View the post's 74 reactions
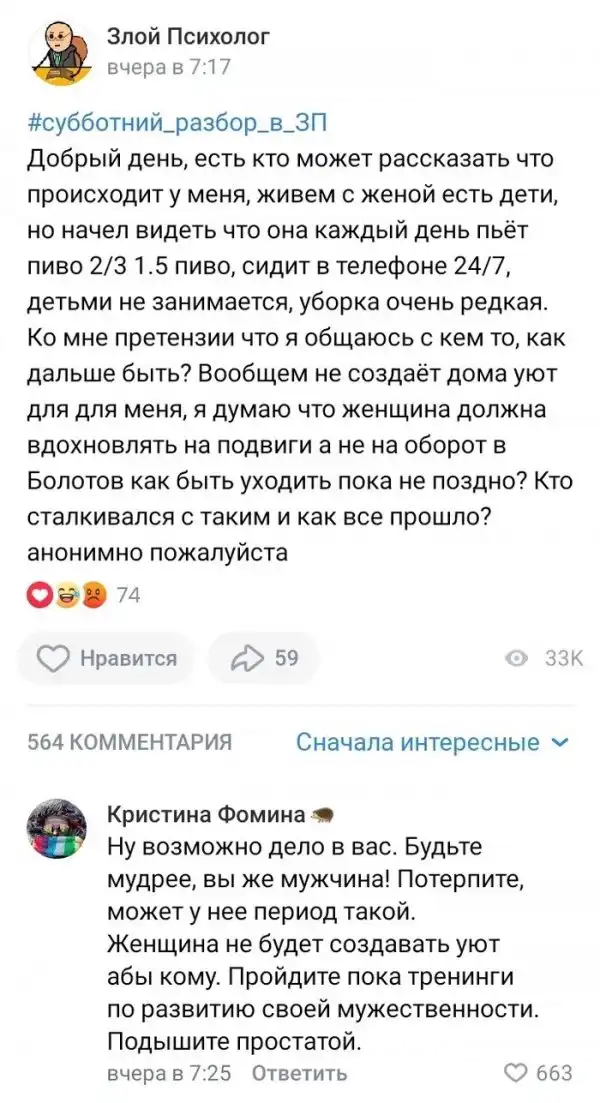The image size is (600, 1103). 83,596
